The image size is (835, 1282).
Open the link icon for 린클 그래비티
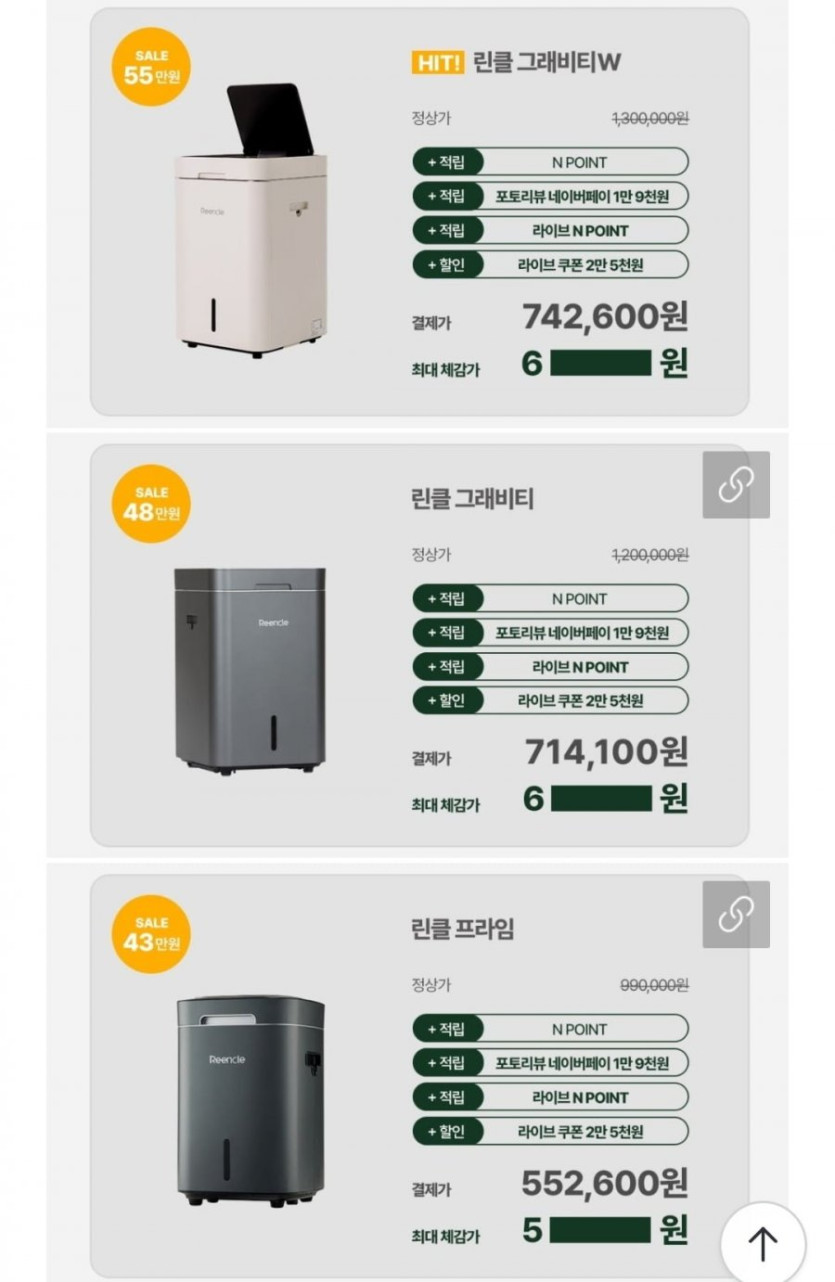pyautogui.click(x=736, y=485)
